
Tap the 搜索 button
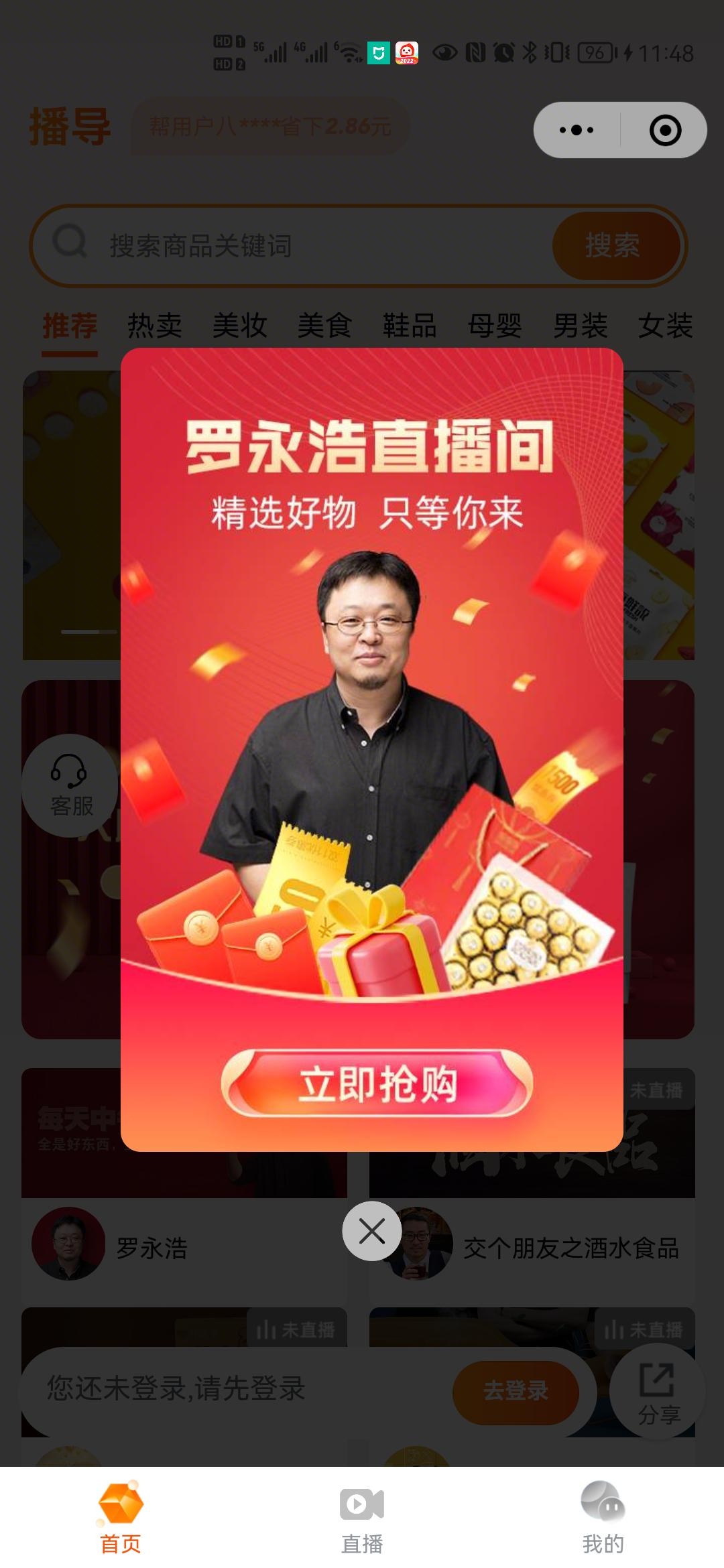pos(613,245)
